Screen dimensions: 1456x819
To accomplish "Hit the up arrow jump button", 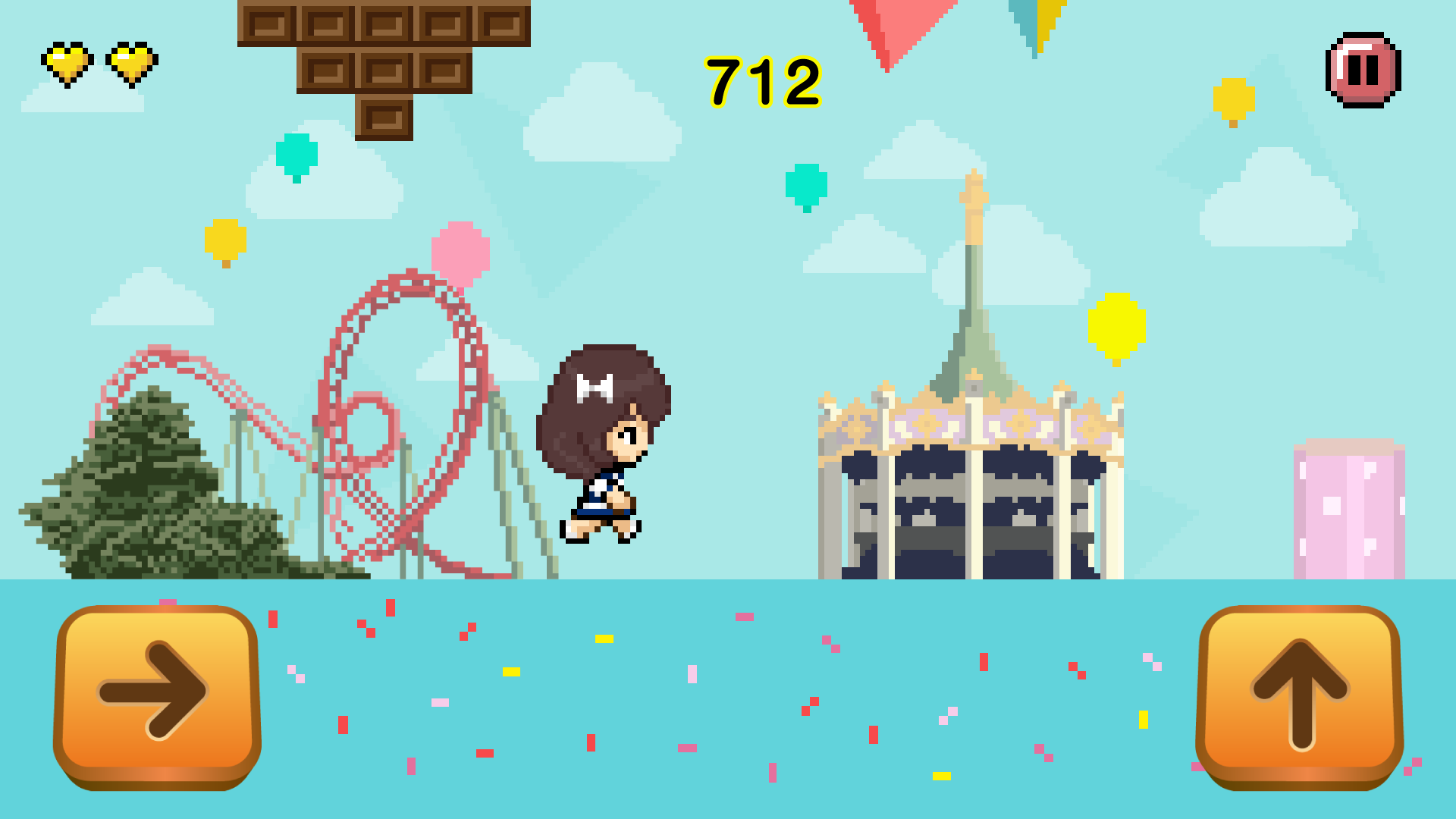I will click(1300, 693).
